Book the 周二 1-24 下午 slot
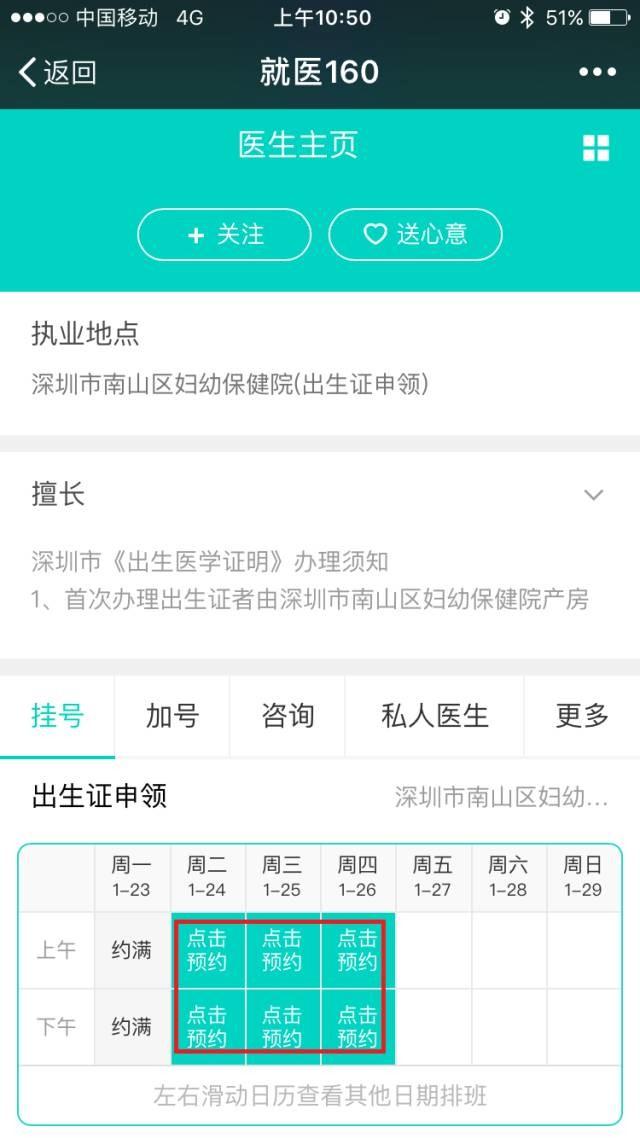This screenshot has width=640, height=1138. point(207,1026)
